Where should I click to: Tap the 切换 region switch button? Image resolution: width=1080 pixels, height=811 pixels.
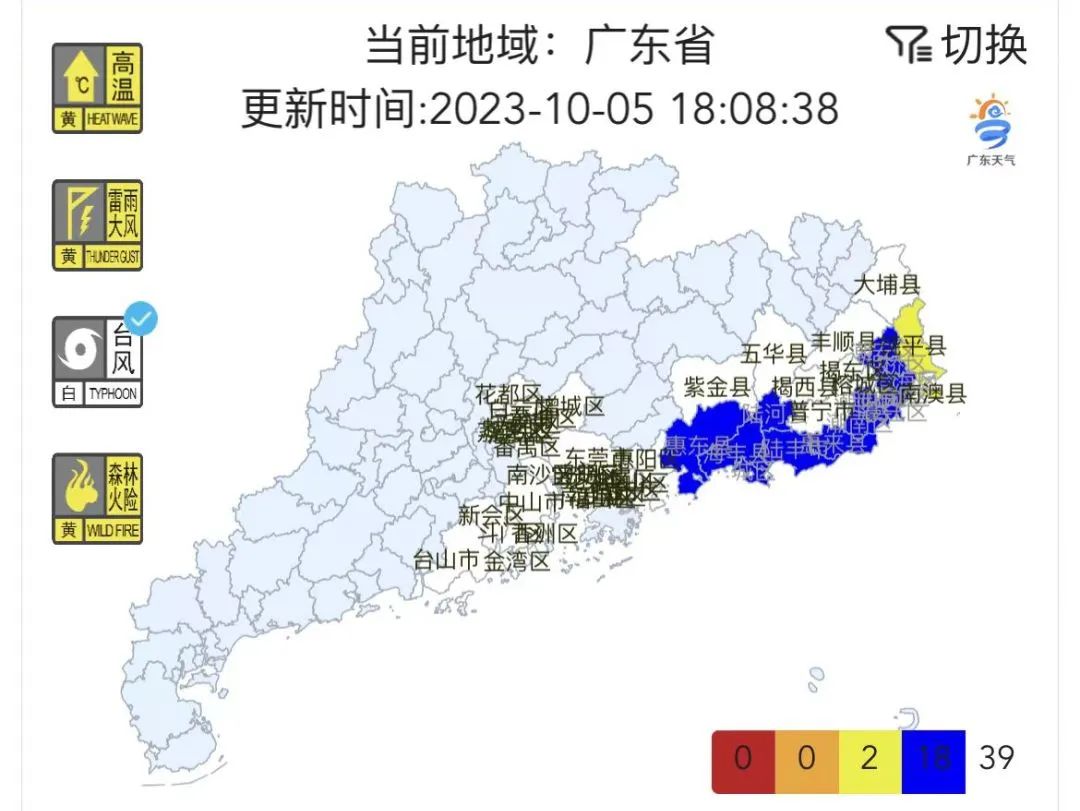957,44
